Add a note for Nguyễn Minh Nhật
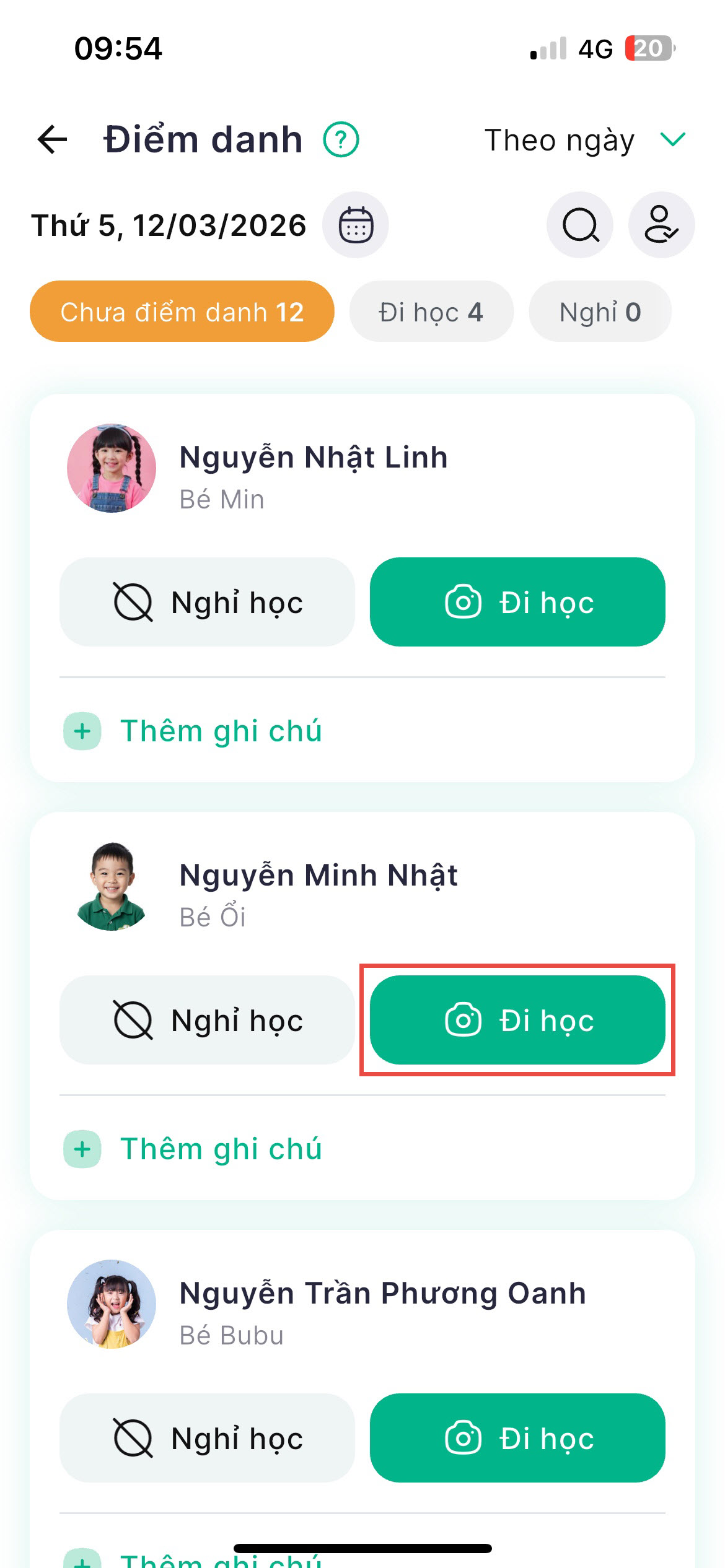The image size is (725, 1568). pyautogui.click(x=193, y=1149)
